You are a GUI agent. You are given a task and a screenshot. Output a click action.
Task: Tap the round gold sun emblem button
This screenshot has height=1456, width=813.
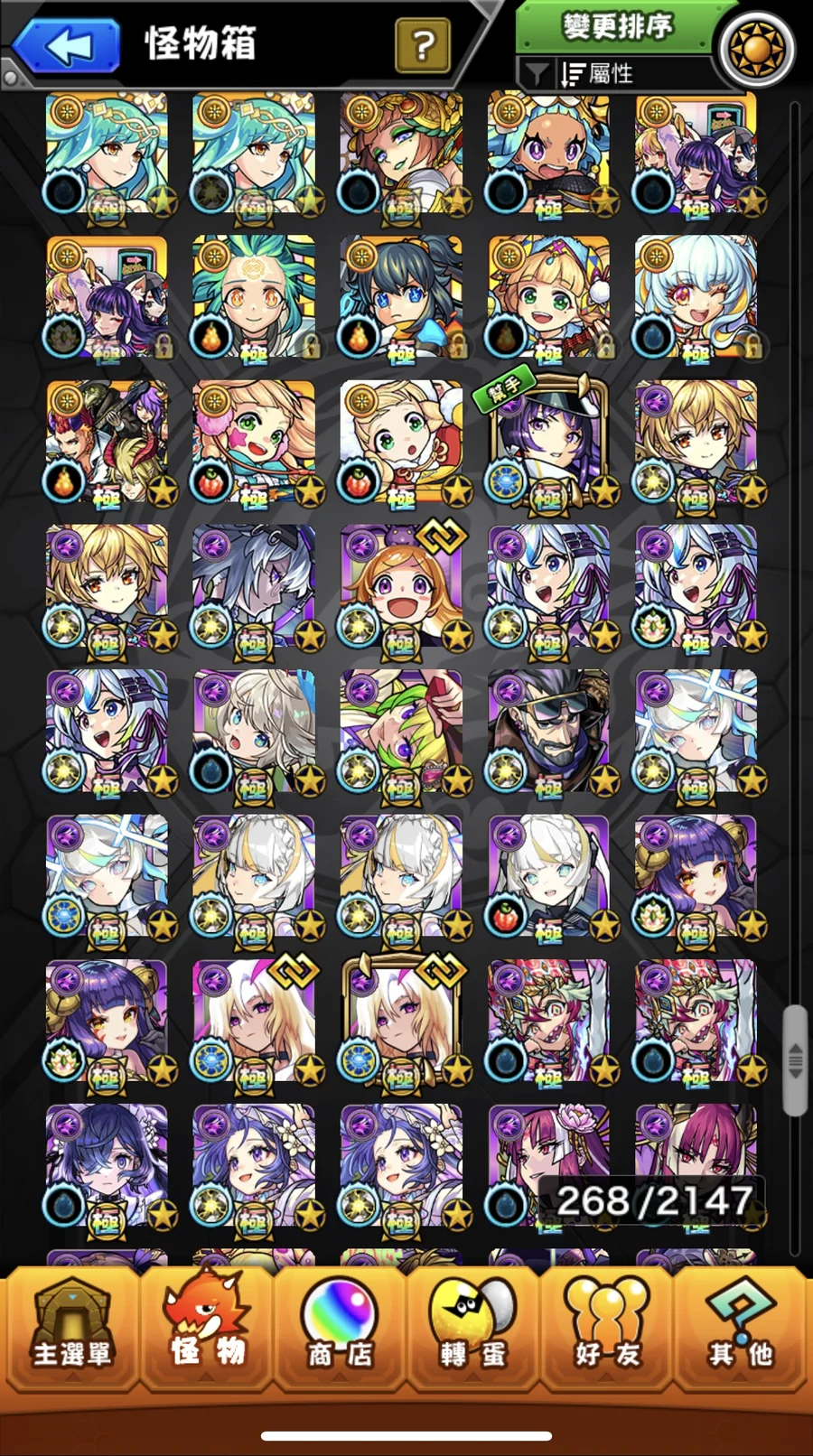coord(755,49)
